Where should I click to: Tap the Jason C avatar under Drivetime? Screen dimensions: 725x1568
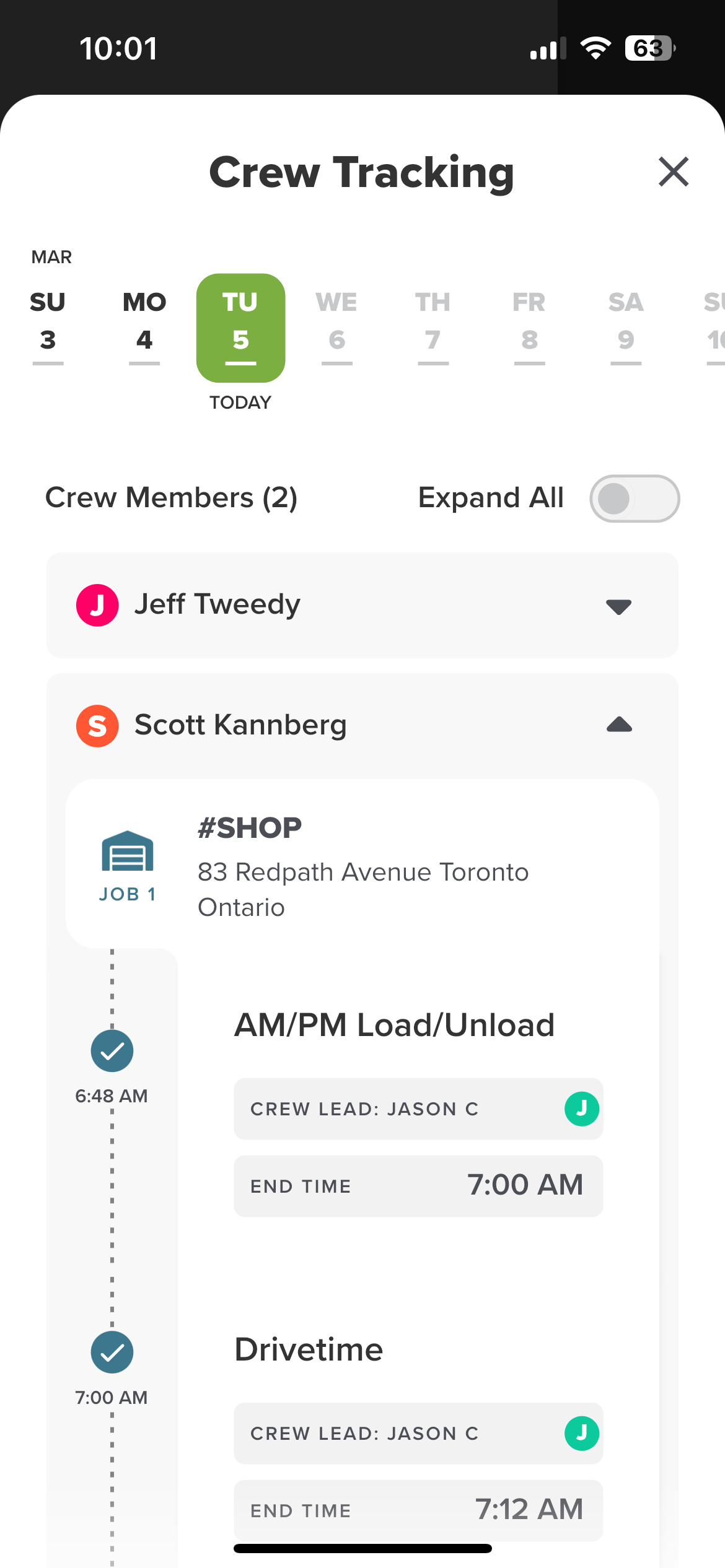coord(582,1434)
